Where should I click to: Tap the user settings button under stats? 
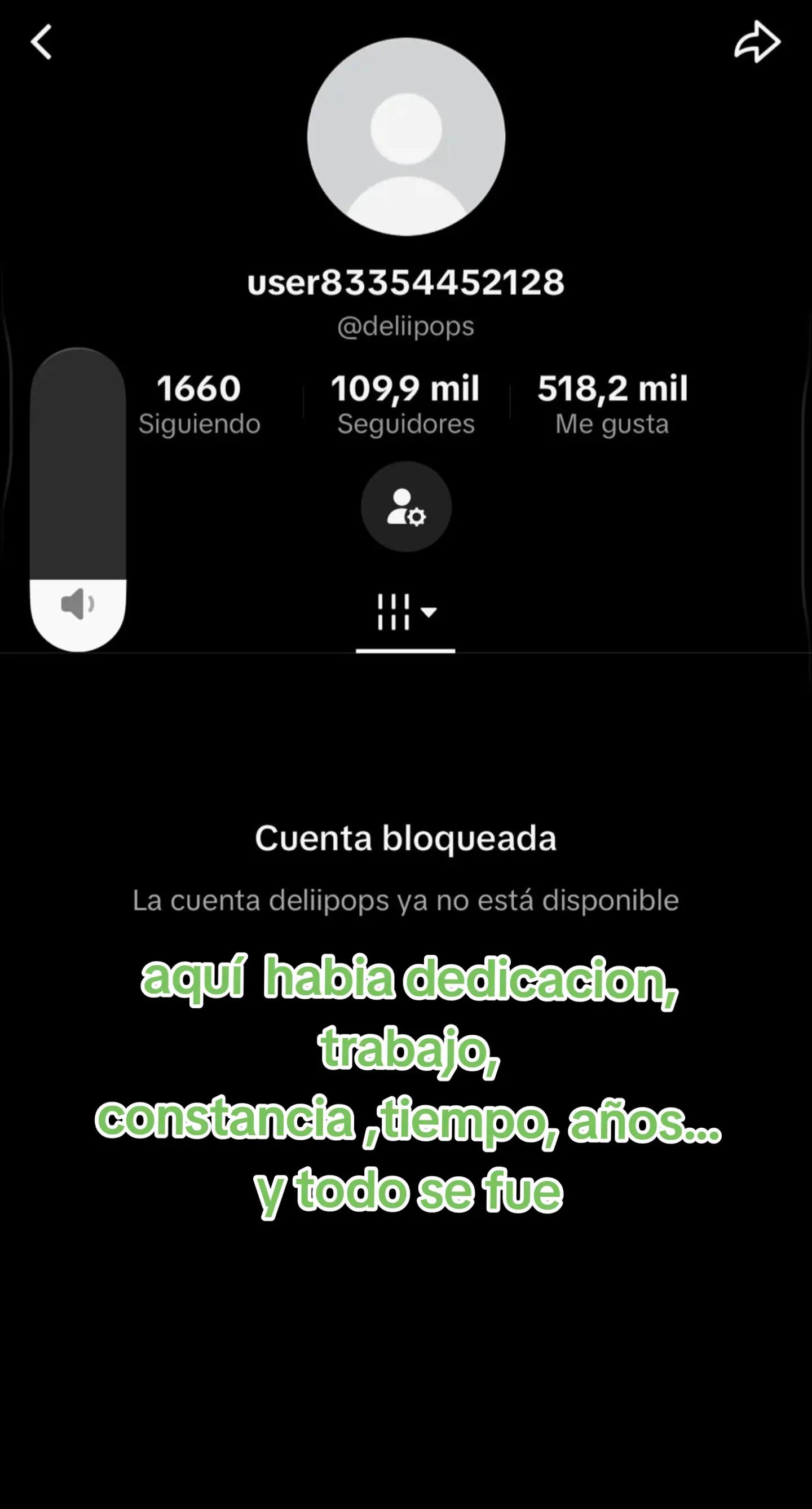click(406, 507)
